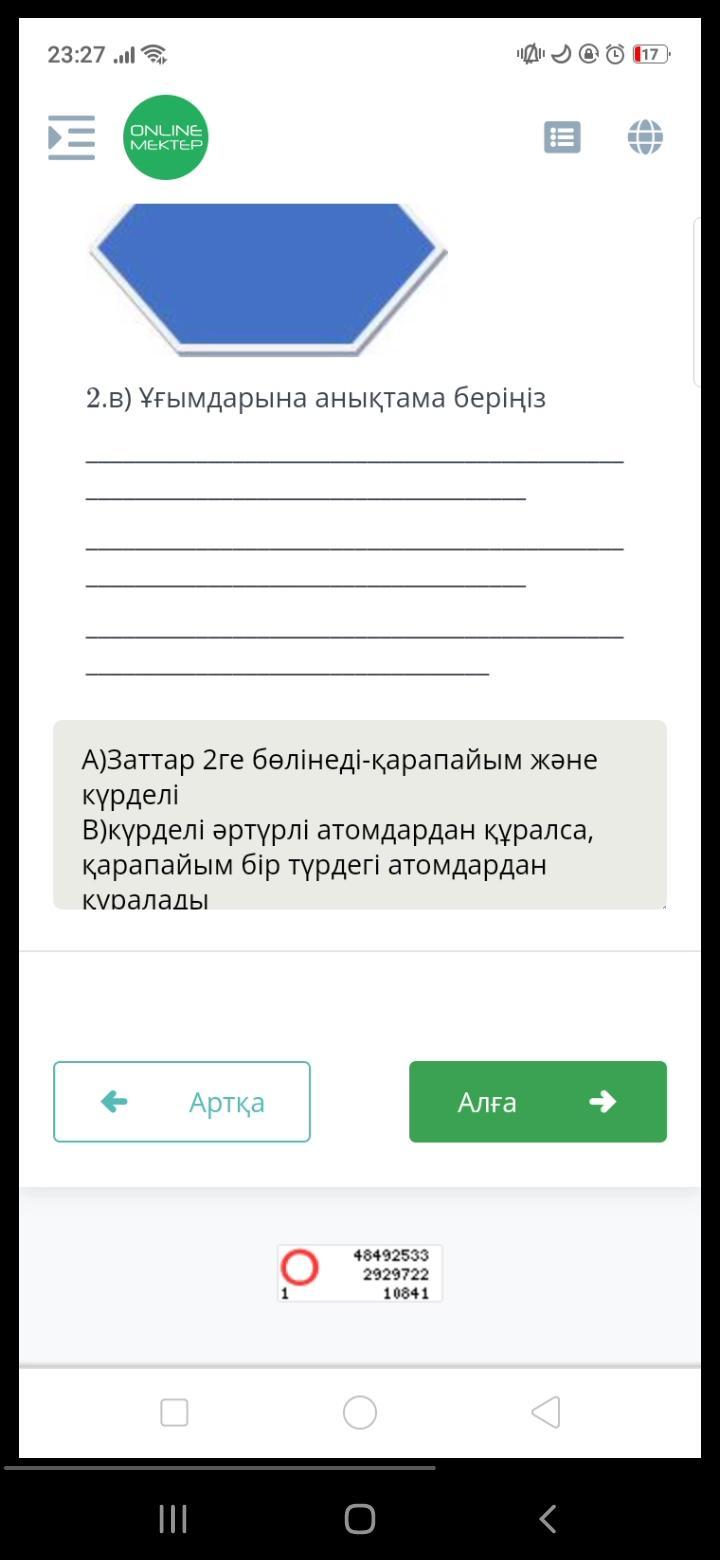Proceed with the Алға button
This screenshot has width=720, height=1560.
pyautogui.click(x=538, y=1102)
